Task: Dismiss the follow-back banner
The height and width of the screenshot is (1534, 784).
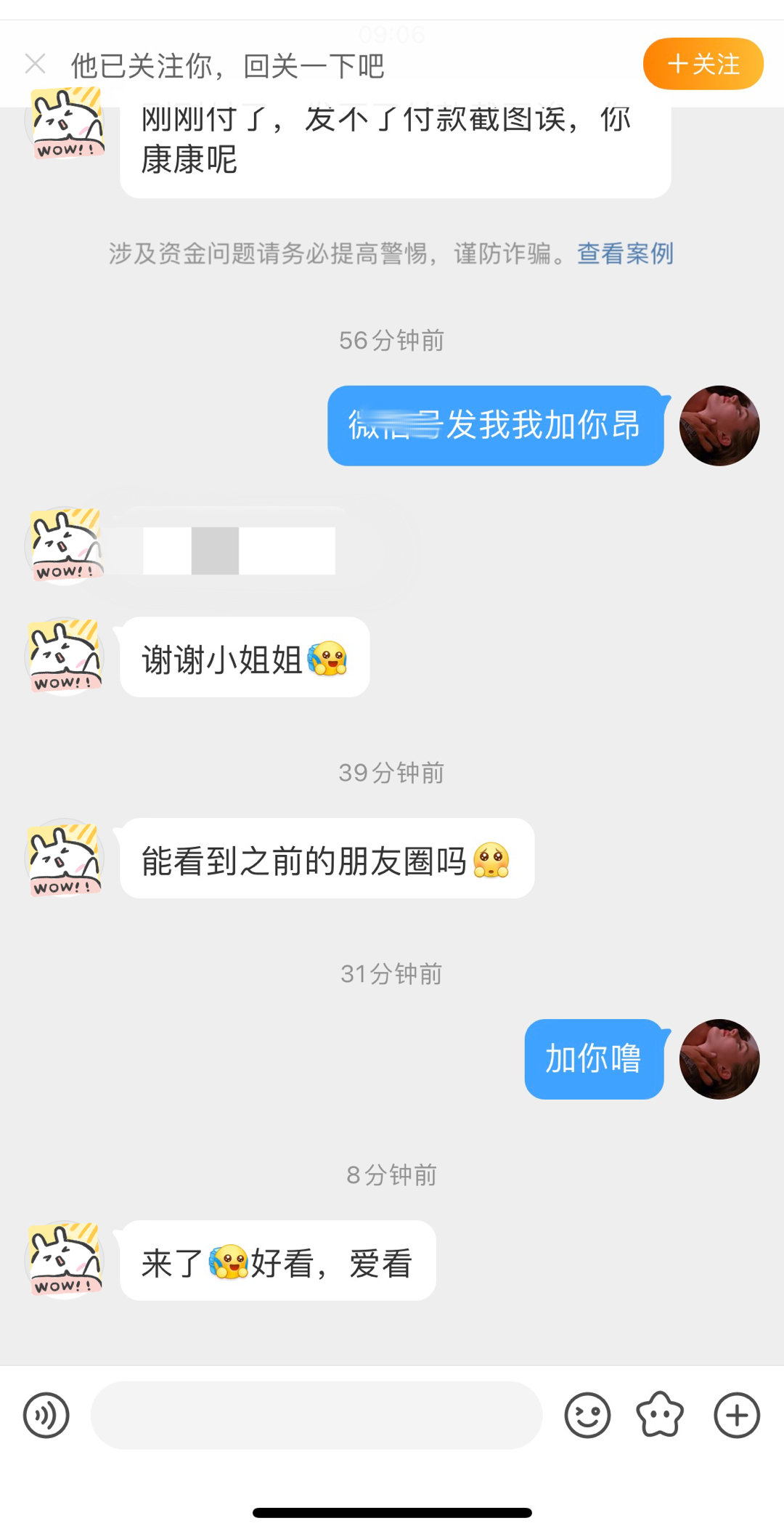Action: click(35, 64)
